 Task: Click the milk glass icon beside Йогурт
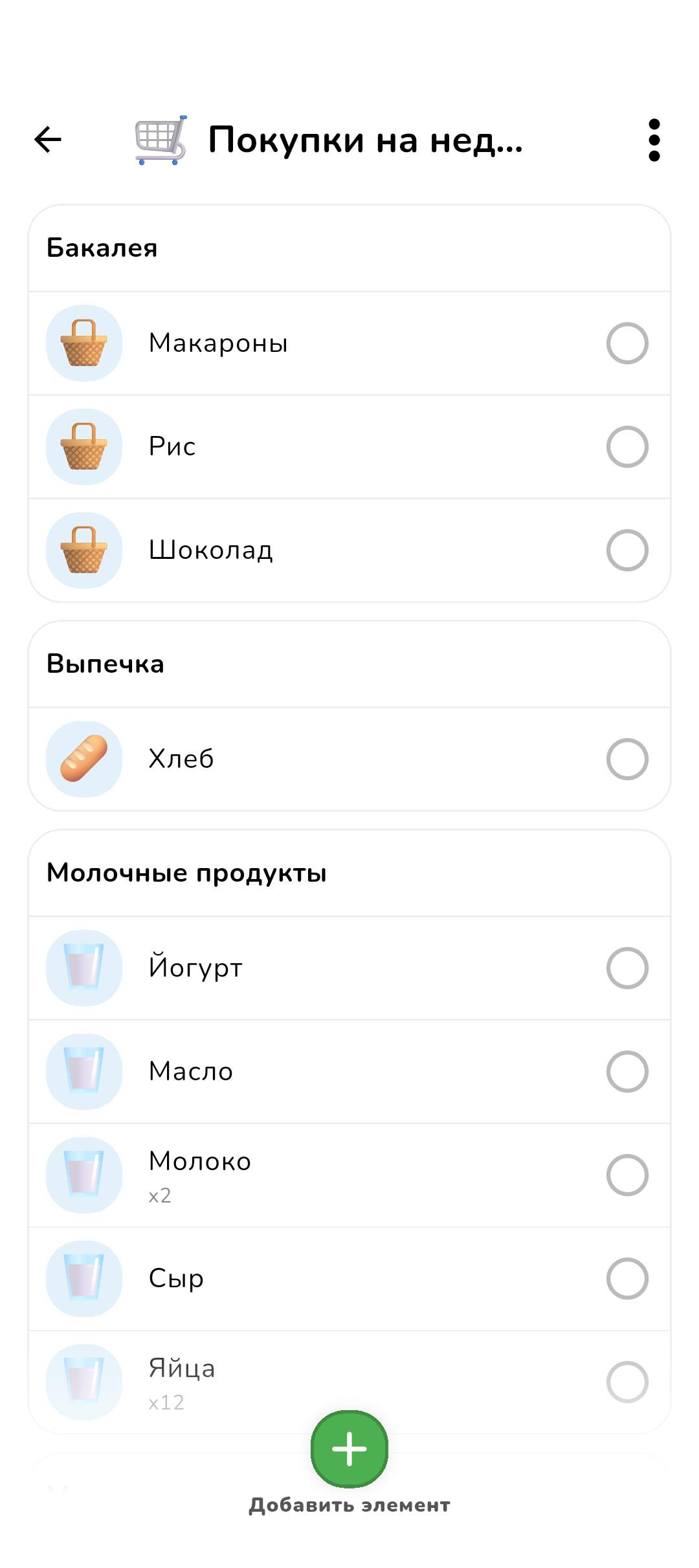click(83, 968)
